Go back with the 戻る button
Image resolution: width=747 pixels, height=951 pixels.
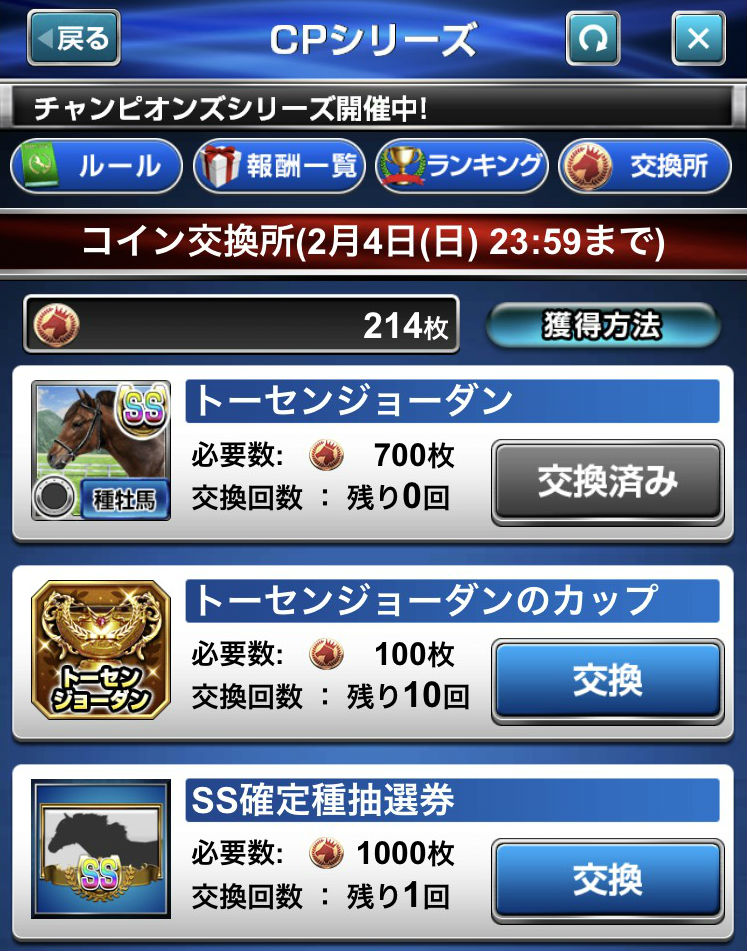pos(73,39)
